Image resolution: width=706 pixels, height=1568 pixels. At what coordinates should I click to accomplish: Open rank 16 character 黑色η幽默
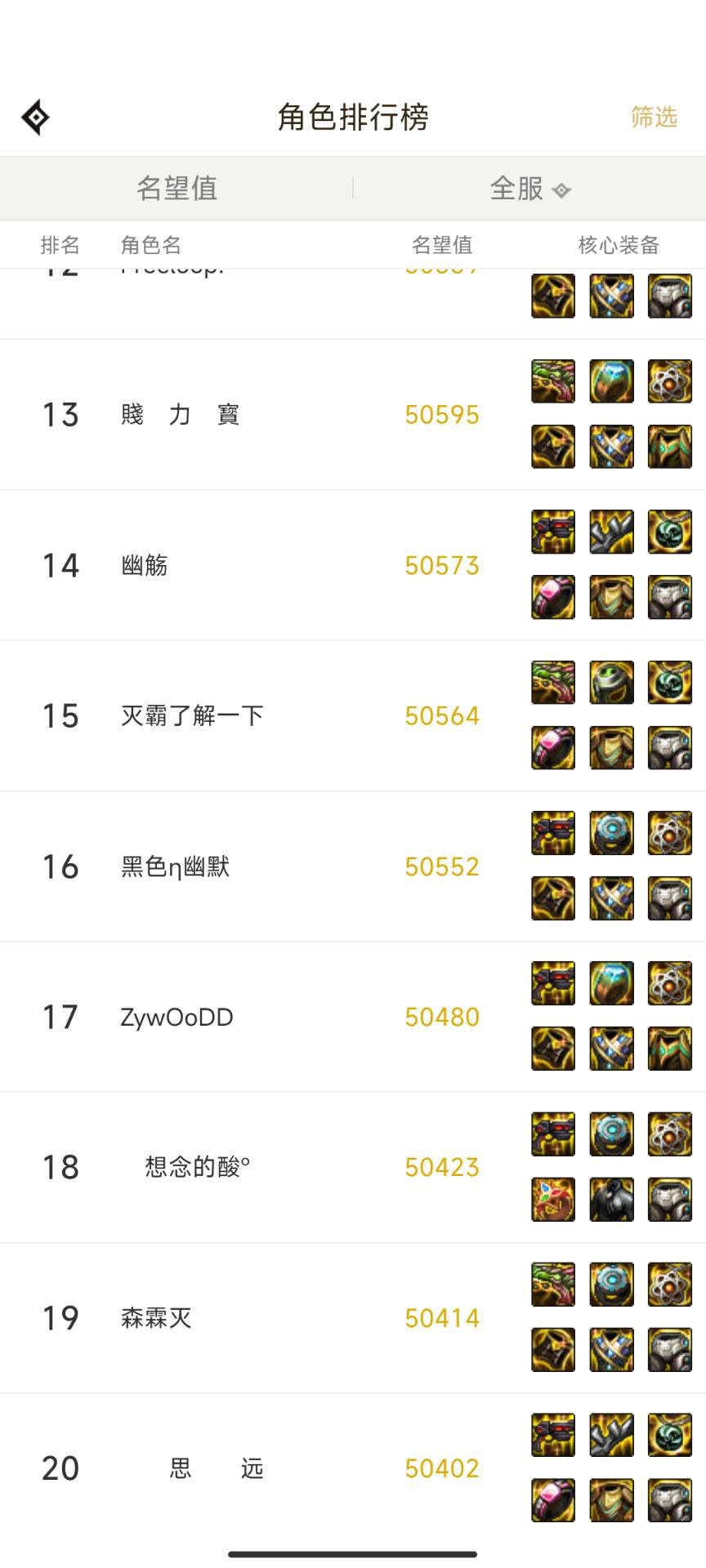[x=353, y=866]
